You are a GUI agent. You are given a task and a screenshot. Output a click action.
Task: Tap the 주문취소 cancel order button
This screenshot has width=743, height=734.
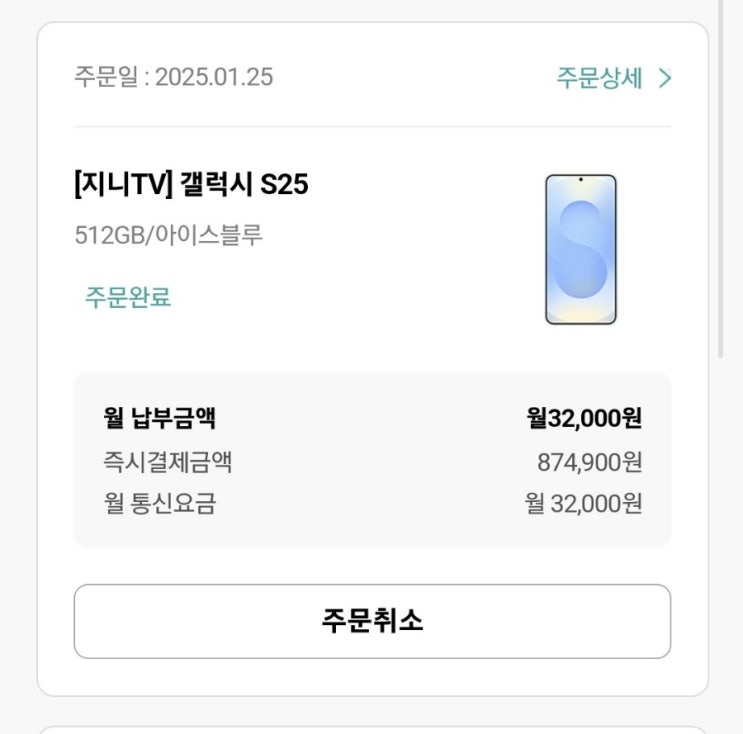coord(372,621)
